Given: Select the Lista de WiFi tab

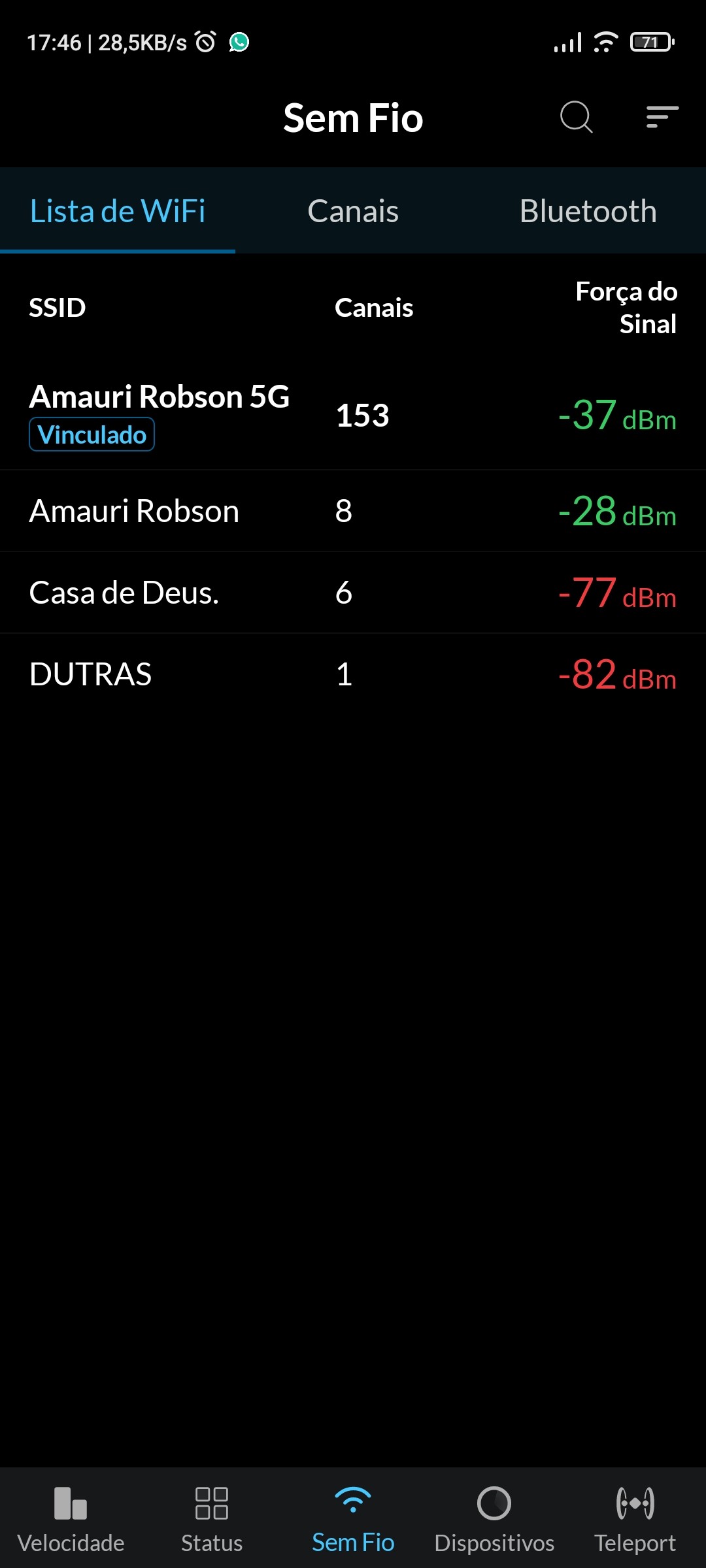Looking at the screenshot, I should 118,211.
